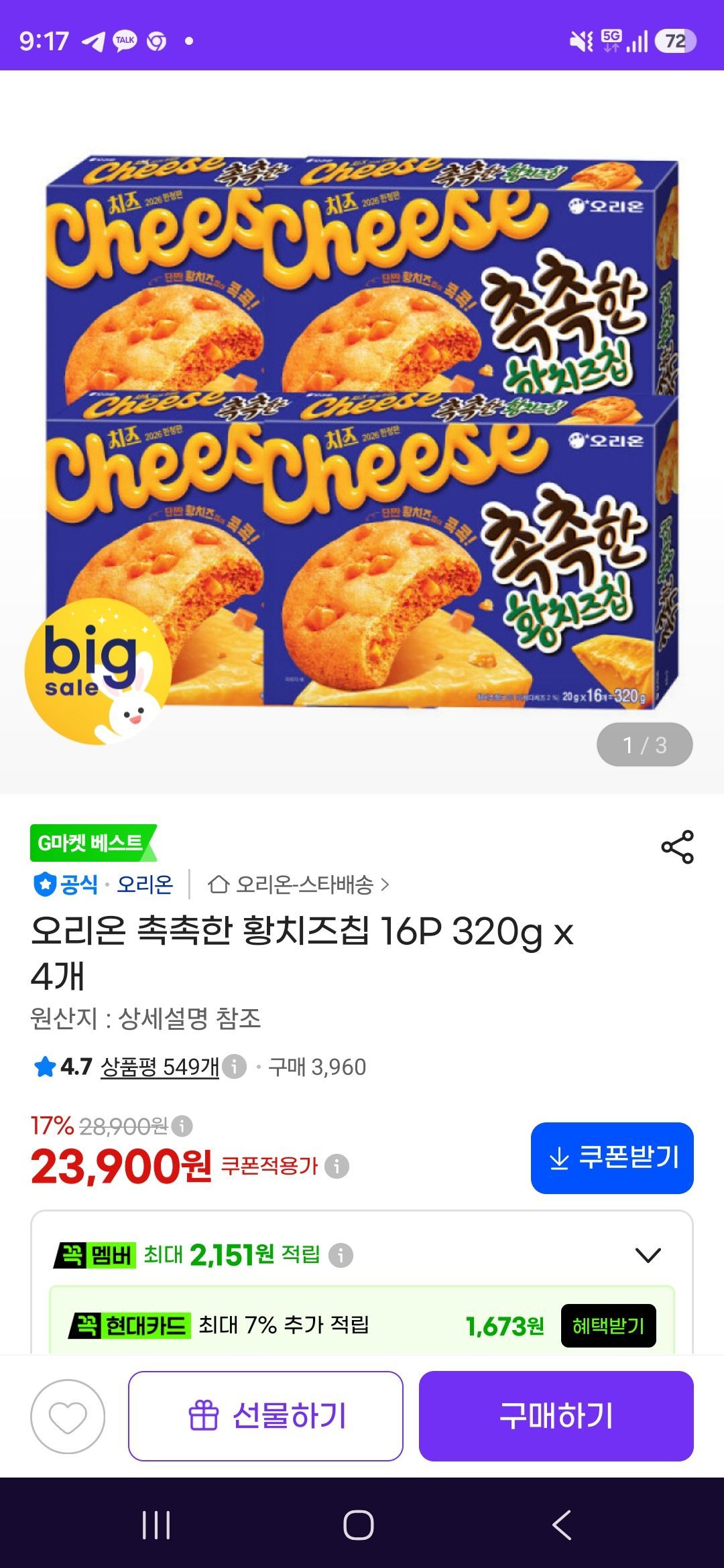This screenshot has height=1568, width=724.
Task: Show info next to the 28,900원 original price
Action: coord(182,1126)
